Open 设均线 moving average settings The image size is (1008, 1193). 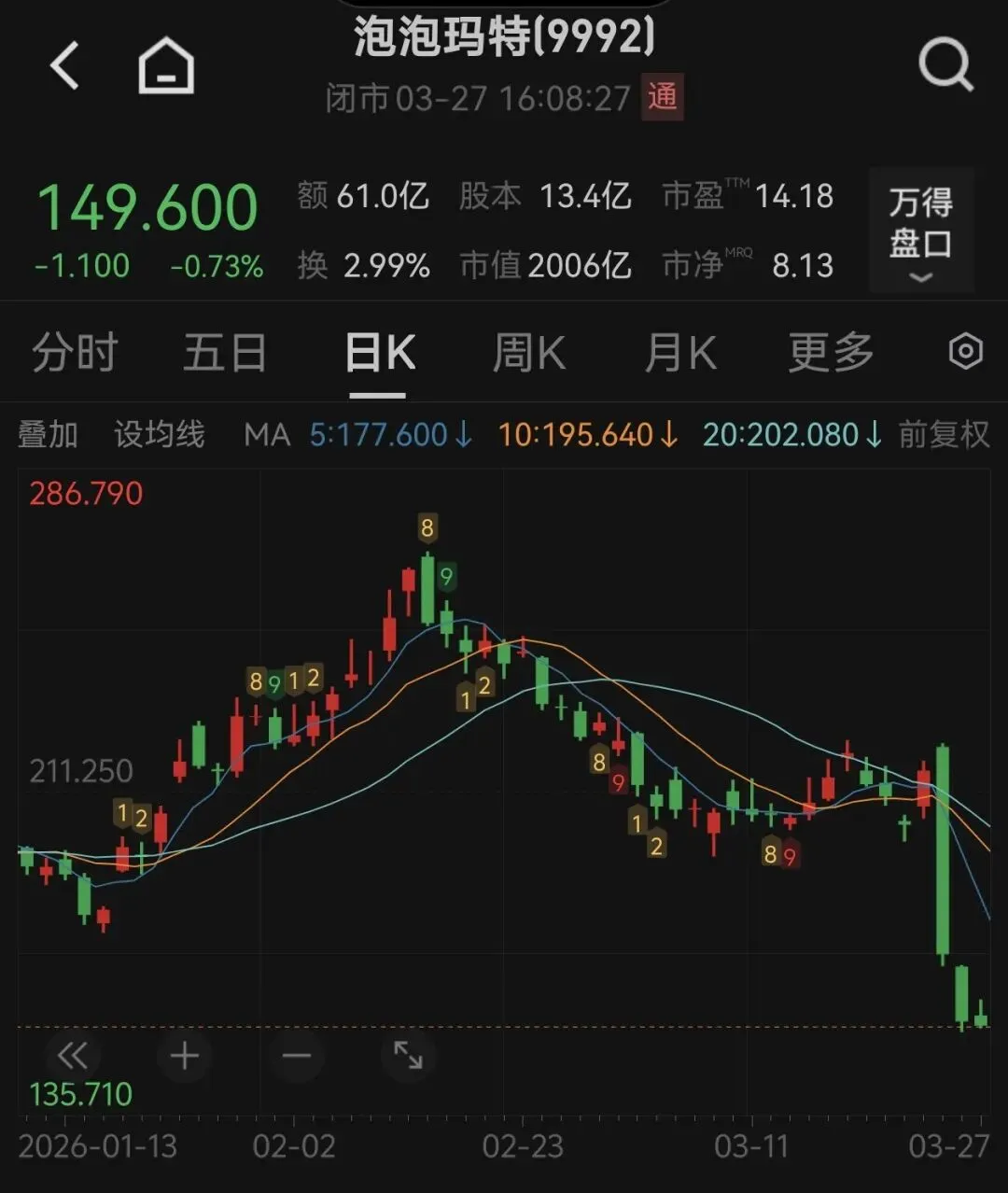(159, 434)
